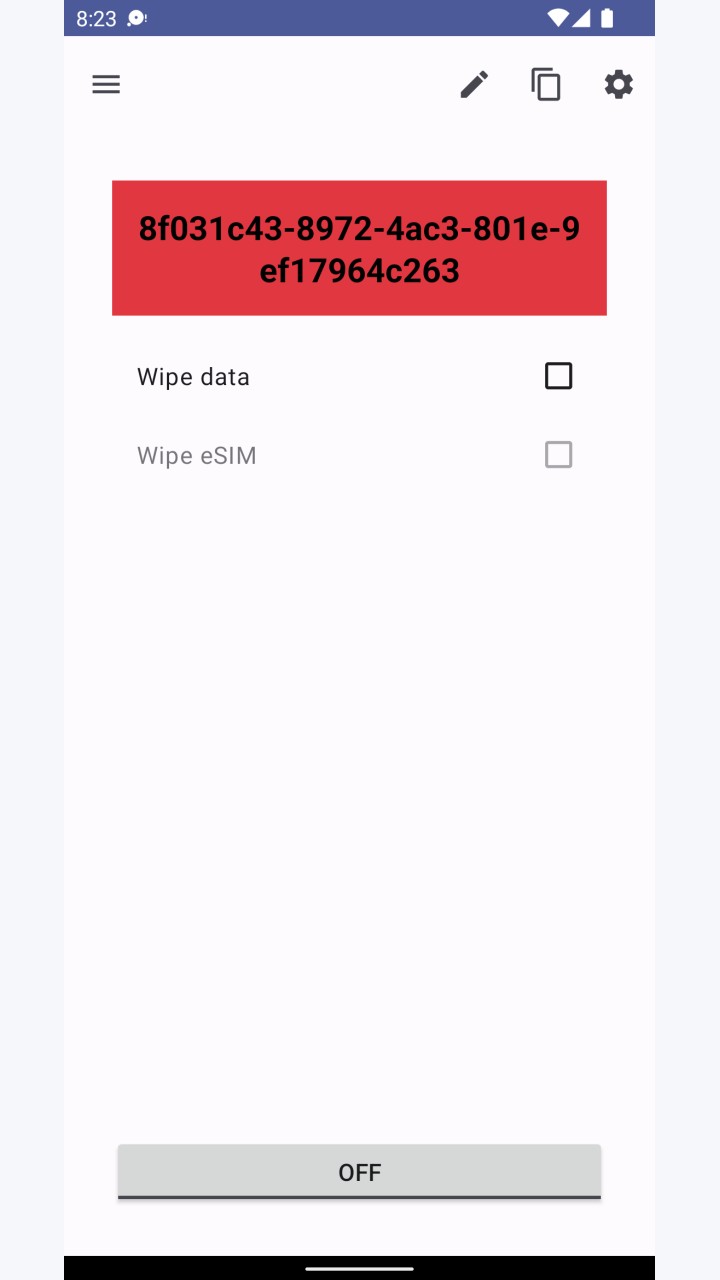Open the hamburger drawer menu
The image size is (720, 1280).
(x=106, y=85)
